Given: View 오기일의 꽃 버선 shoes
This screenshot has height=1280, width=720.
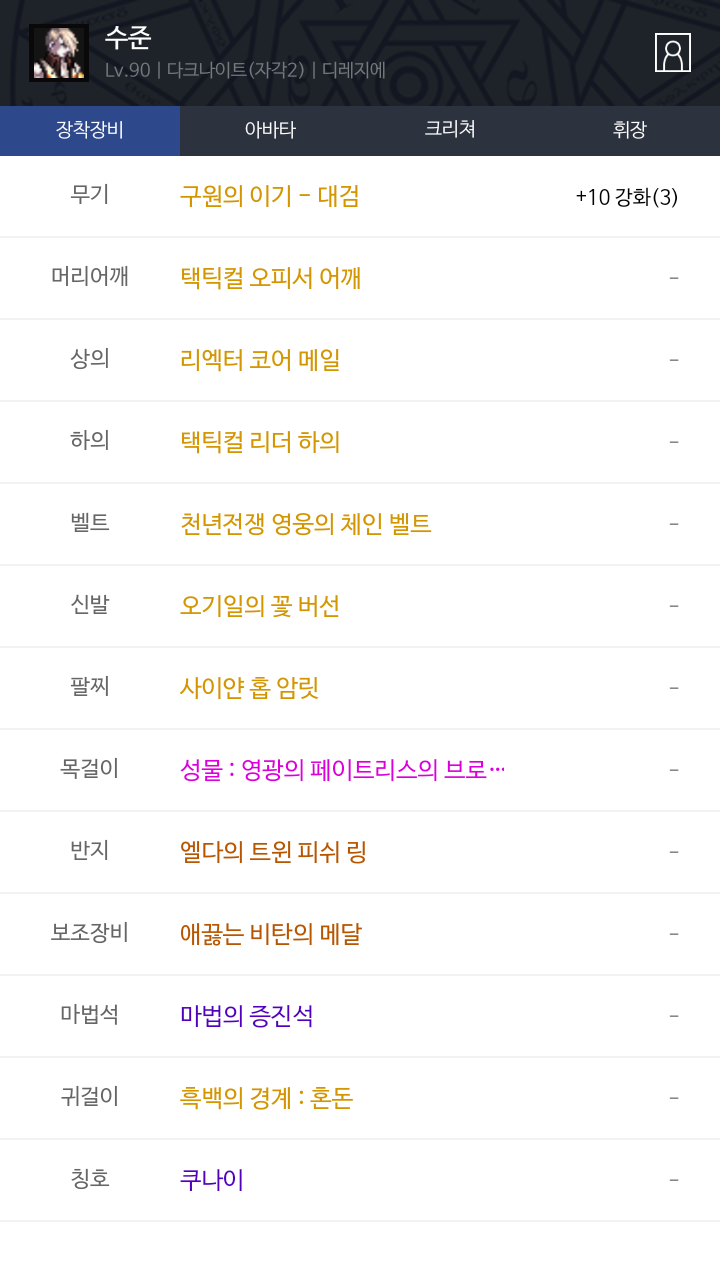Looking at the screenshot, I should click(x=260, y=606).
